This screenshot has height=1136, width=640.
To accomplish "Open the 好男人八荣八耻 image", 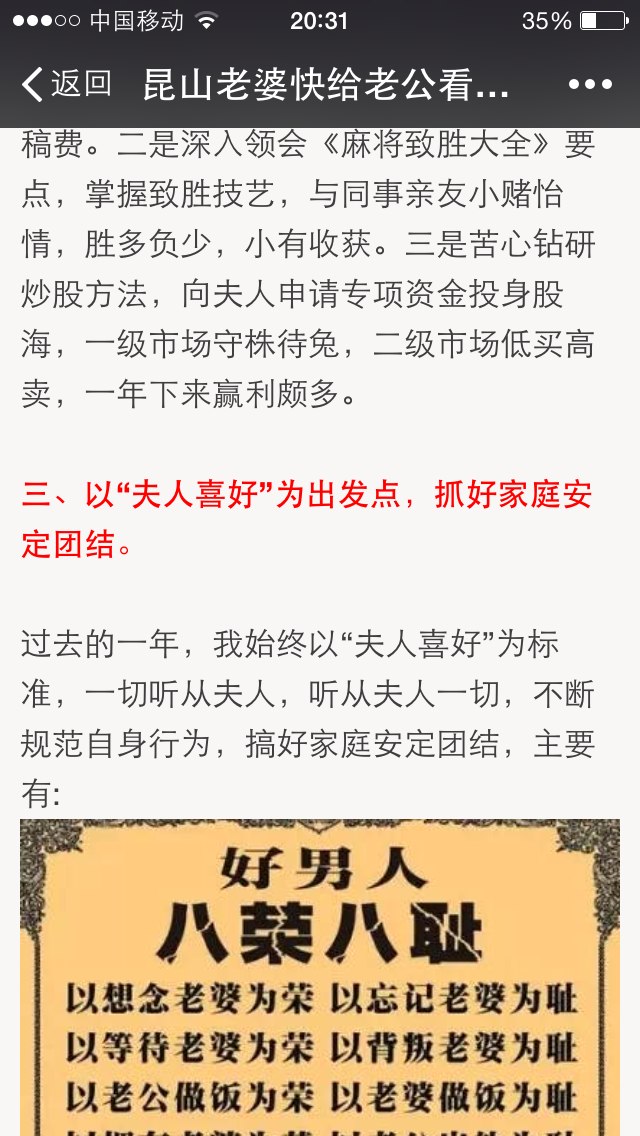I will tap(320, 977).
